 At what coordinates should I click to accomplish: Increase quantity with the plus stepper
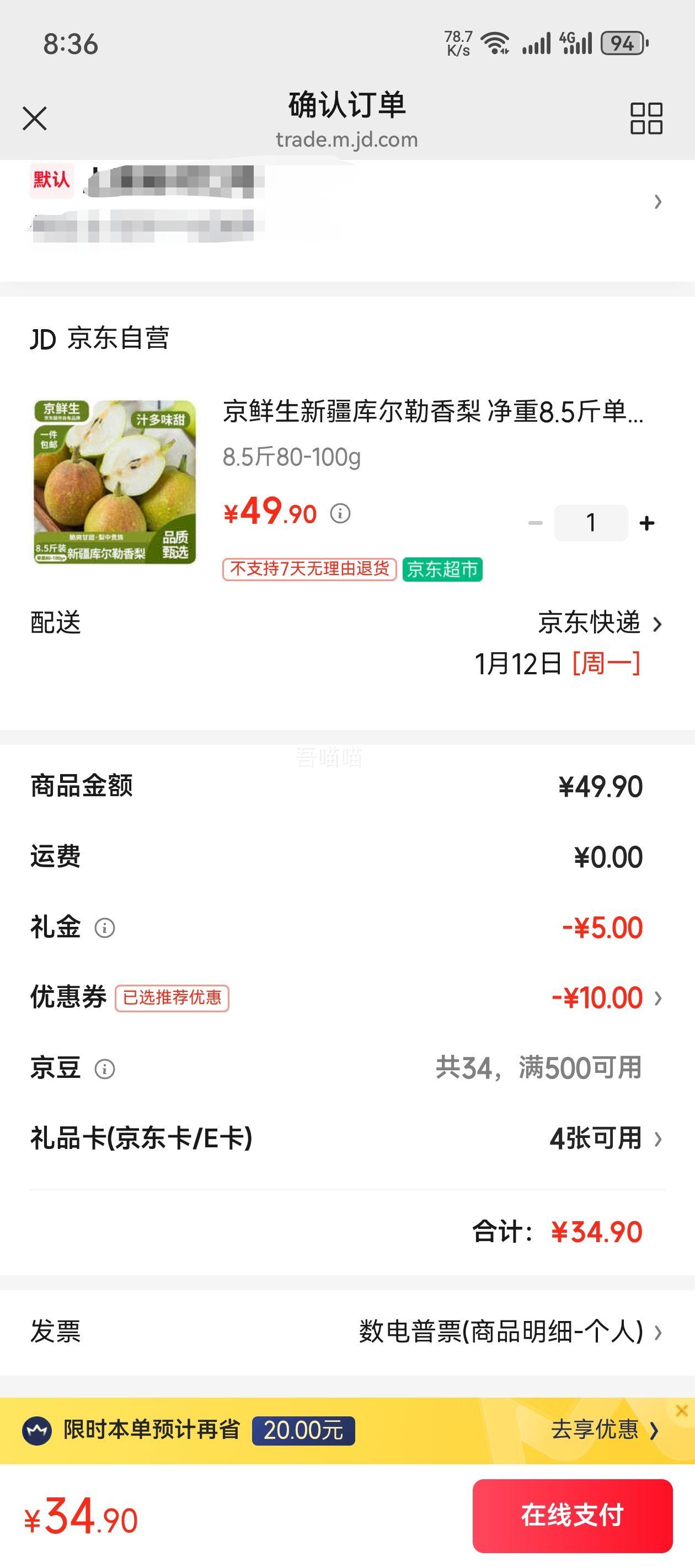[647, 522]
